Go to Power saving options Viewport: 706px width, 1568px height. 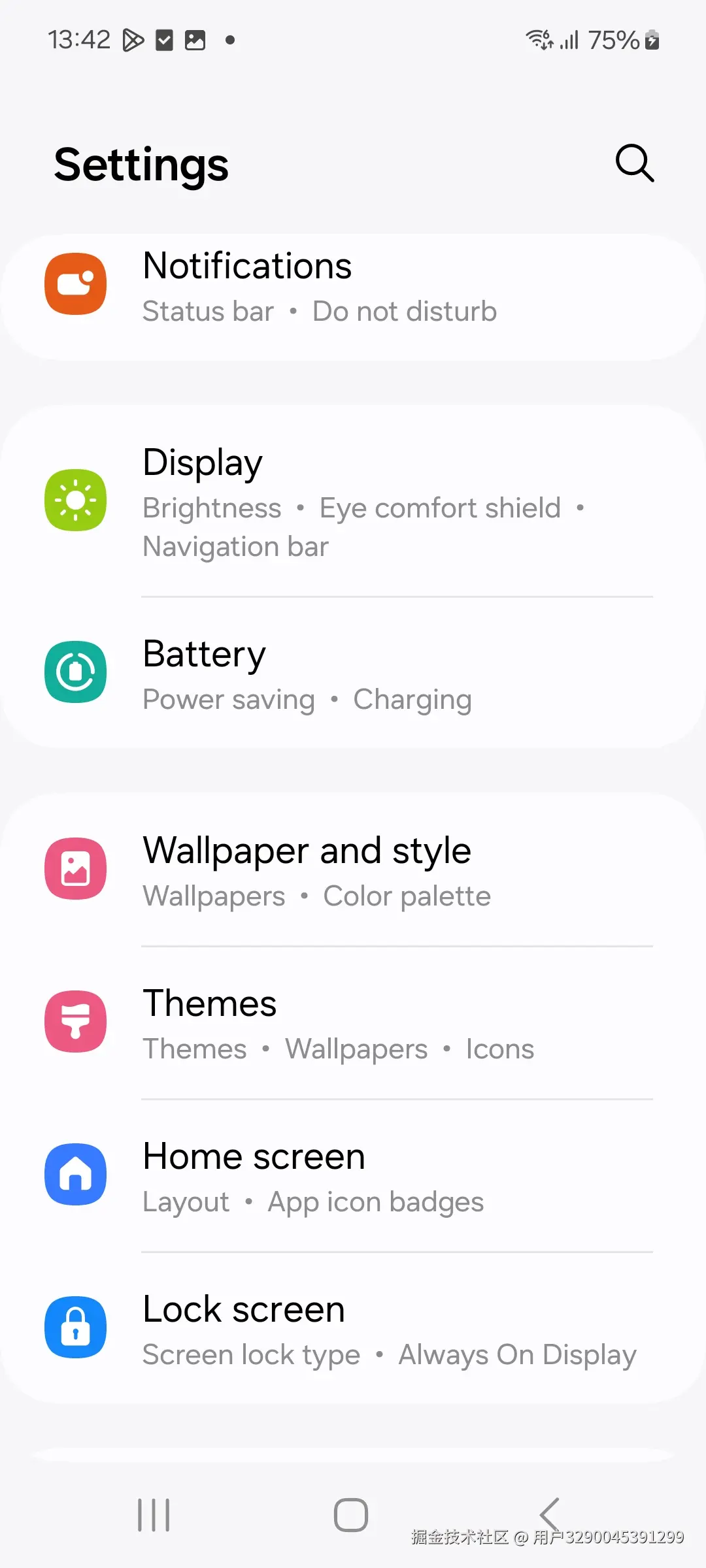(x=228, y=698)
